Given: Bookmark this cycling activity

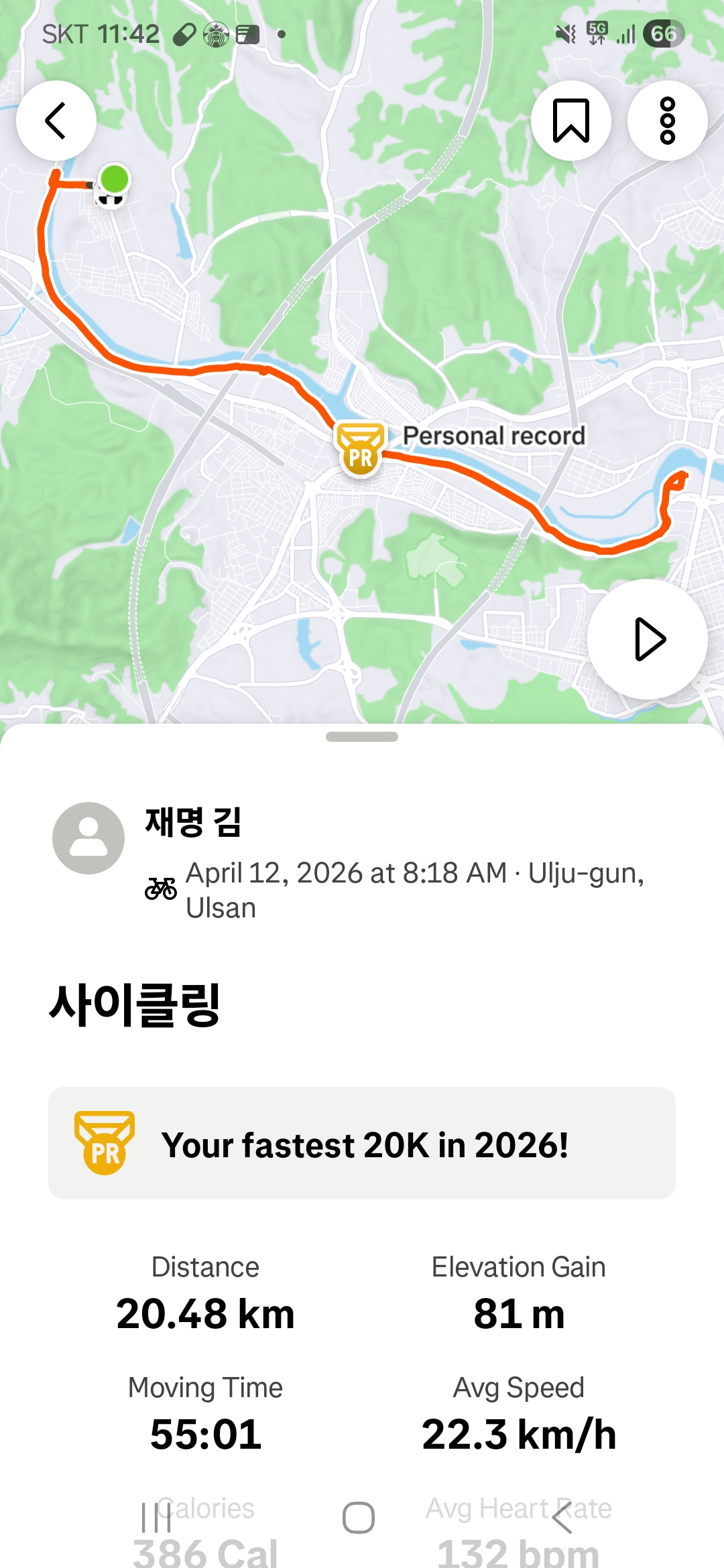Looking at the screenshot, I should click(x=571, y=121).
